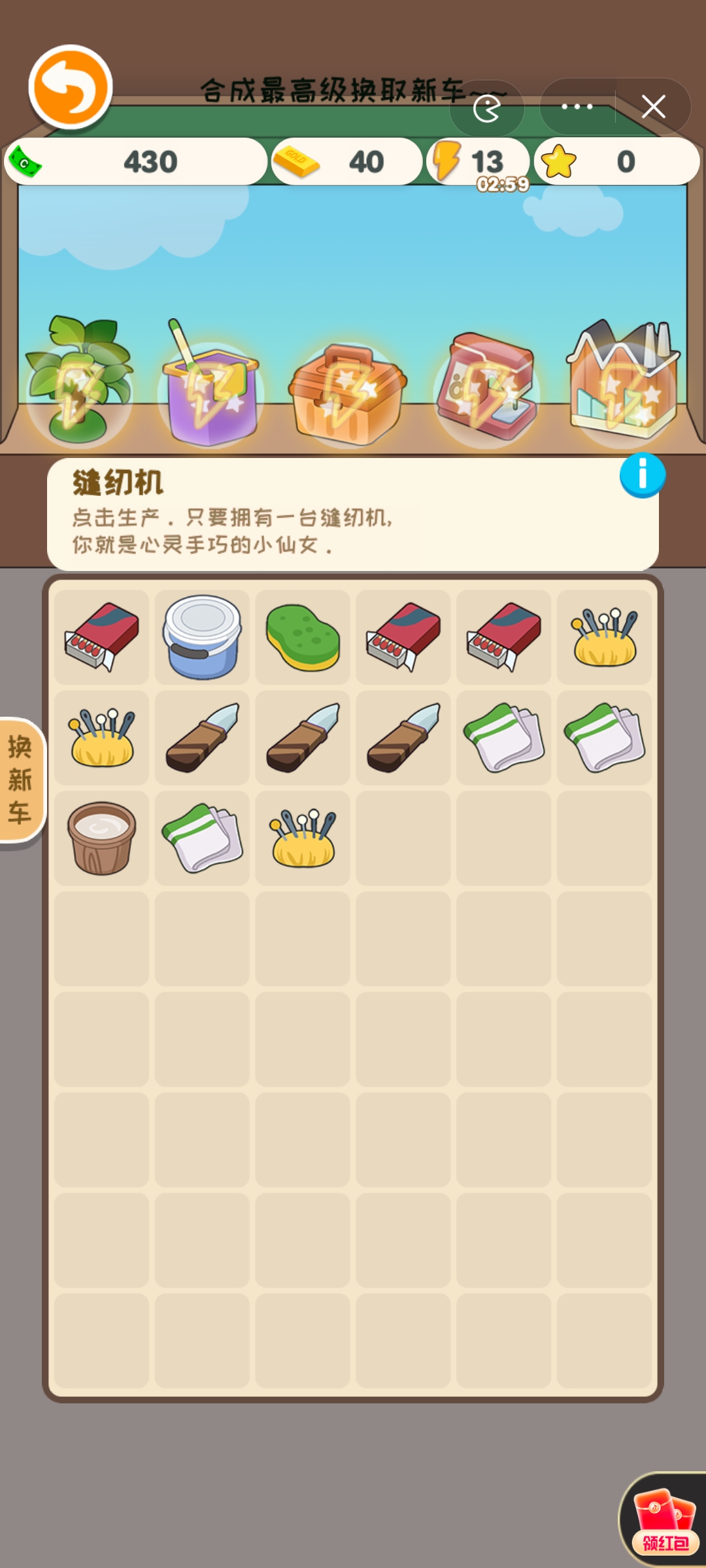The height and width of the screenshot is (1568, 706).
Task: Tap a knife item in the second row
Action: (x=302, y=738)
